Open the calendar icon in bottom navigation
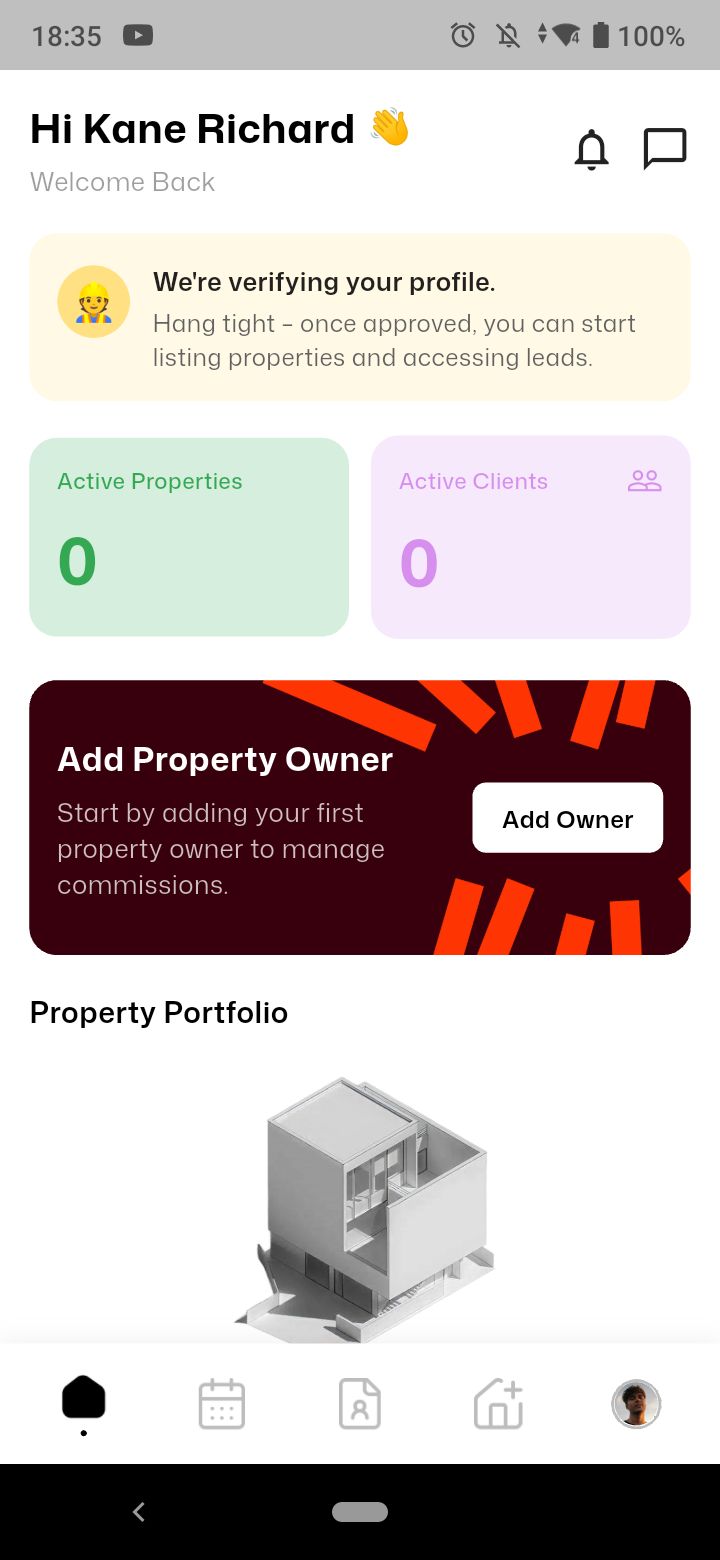 [x=221, y=1403]
